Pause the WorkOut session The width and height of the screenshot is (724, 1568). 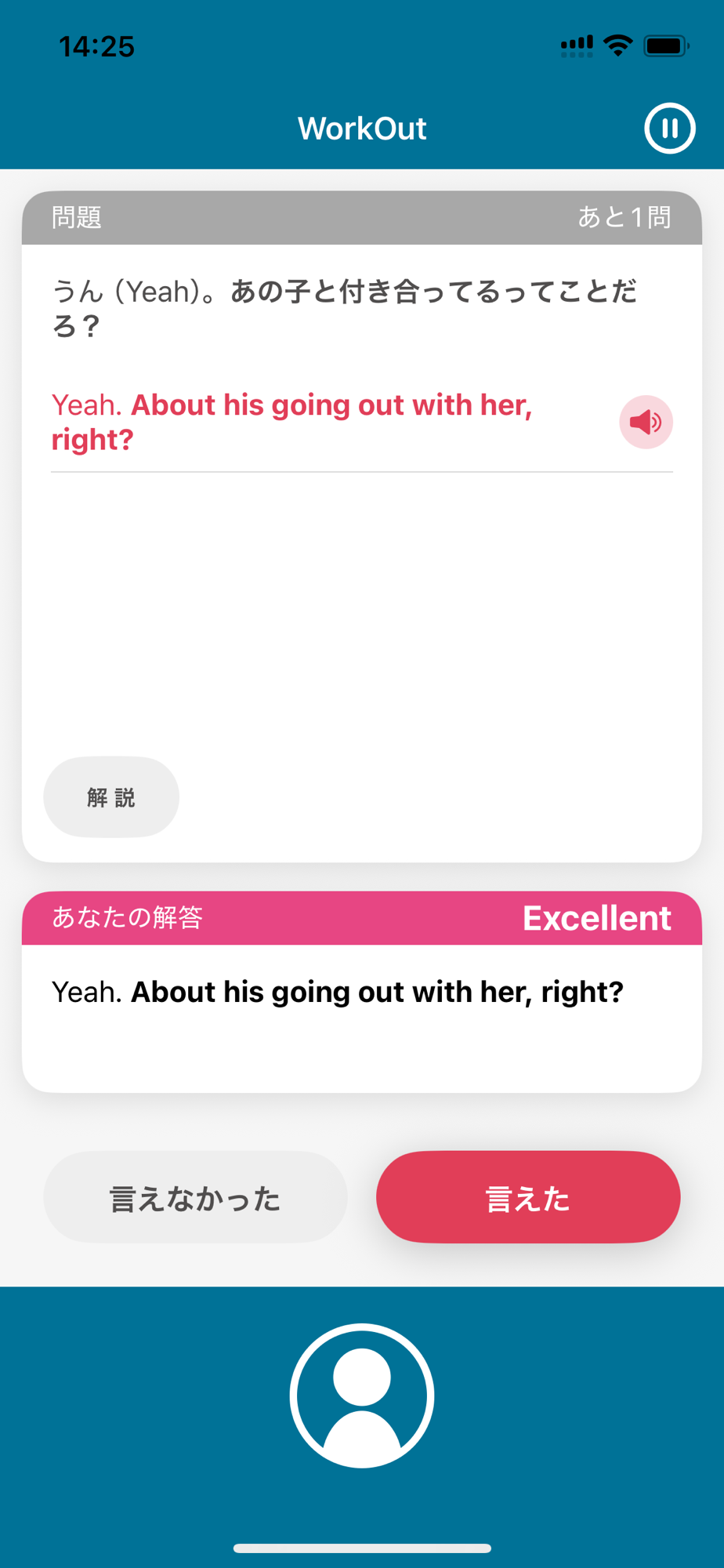pos(669,128)
